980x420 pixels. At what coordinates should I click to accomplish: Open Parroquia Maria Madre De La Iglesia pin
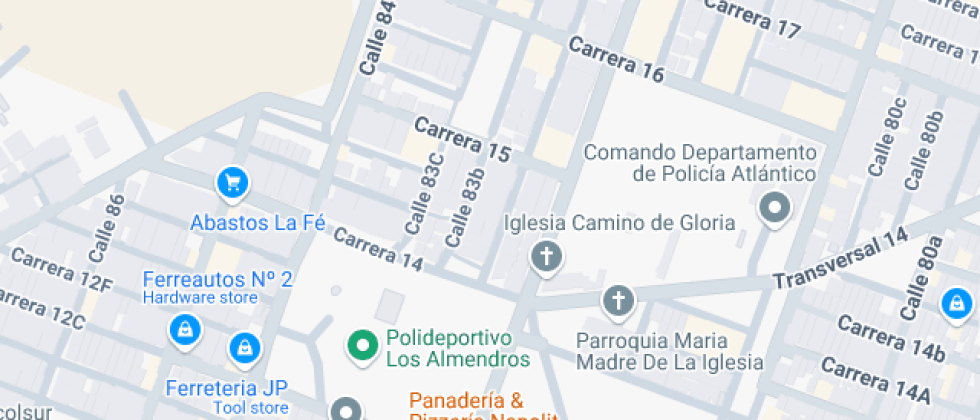[618, 302]
